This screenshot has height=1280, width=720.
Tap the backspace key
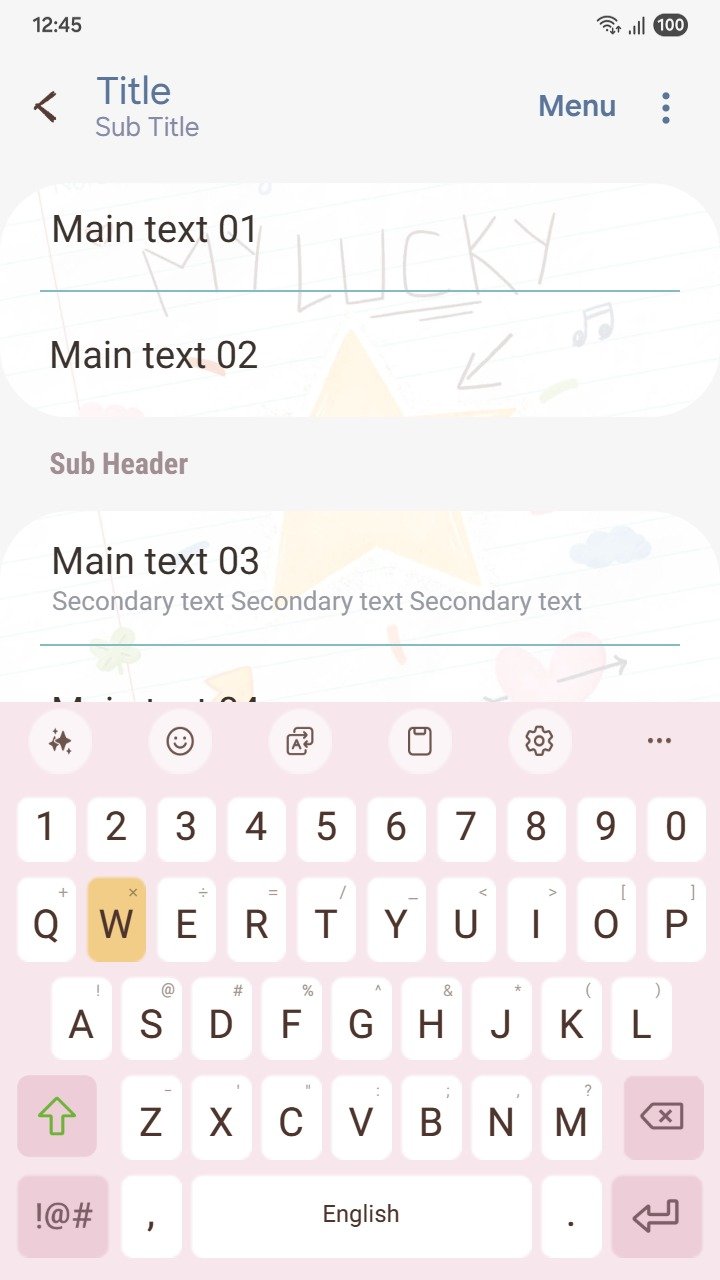(x=663, y=1117)
